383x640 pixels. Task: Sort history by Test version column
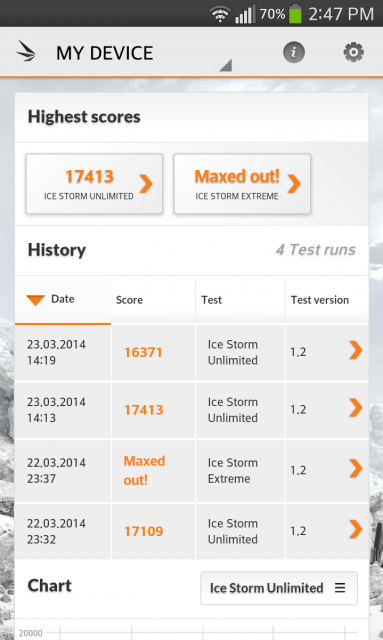[327, 300]
